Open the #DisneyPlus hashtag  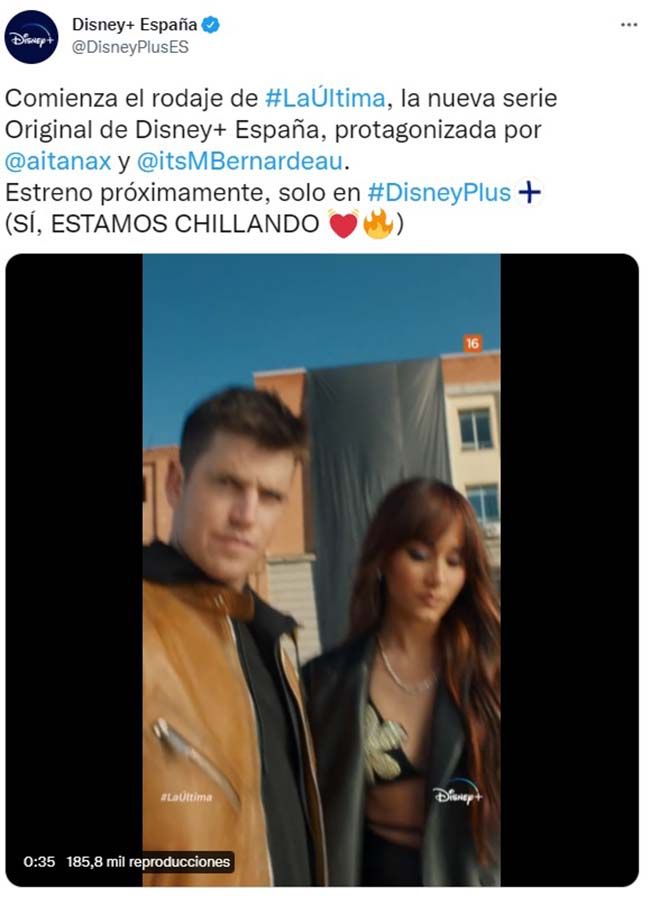(x=439, y=192)
